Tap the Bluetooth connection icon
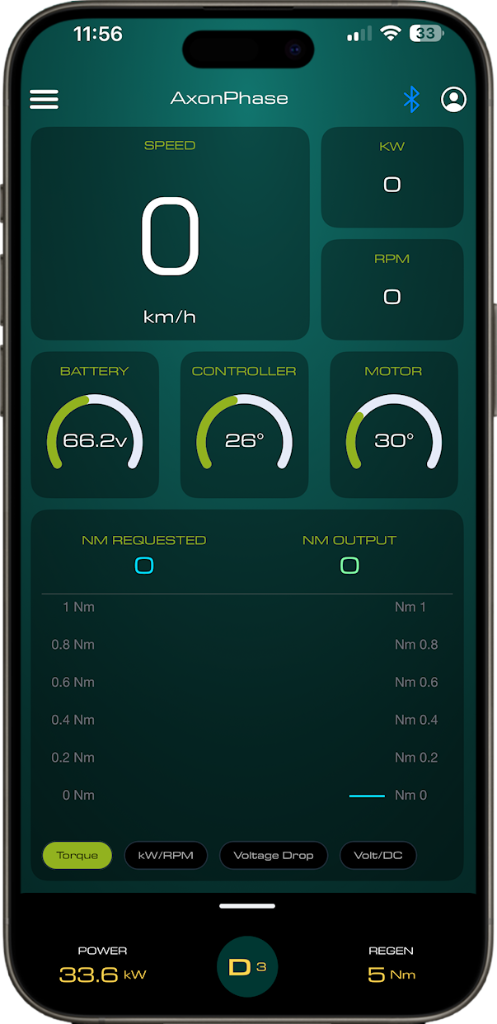 [x=411, y=99]
